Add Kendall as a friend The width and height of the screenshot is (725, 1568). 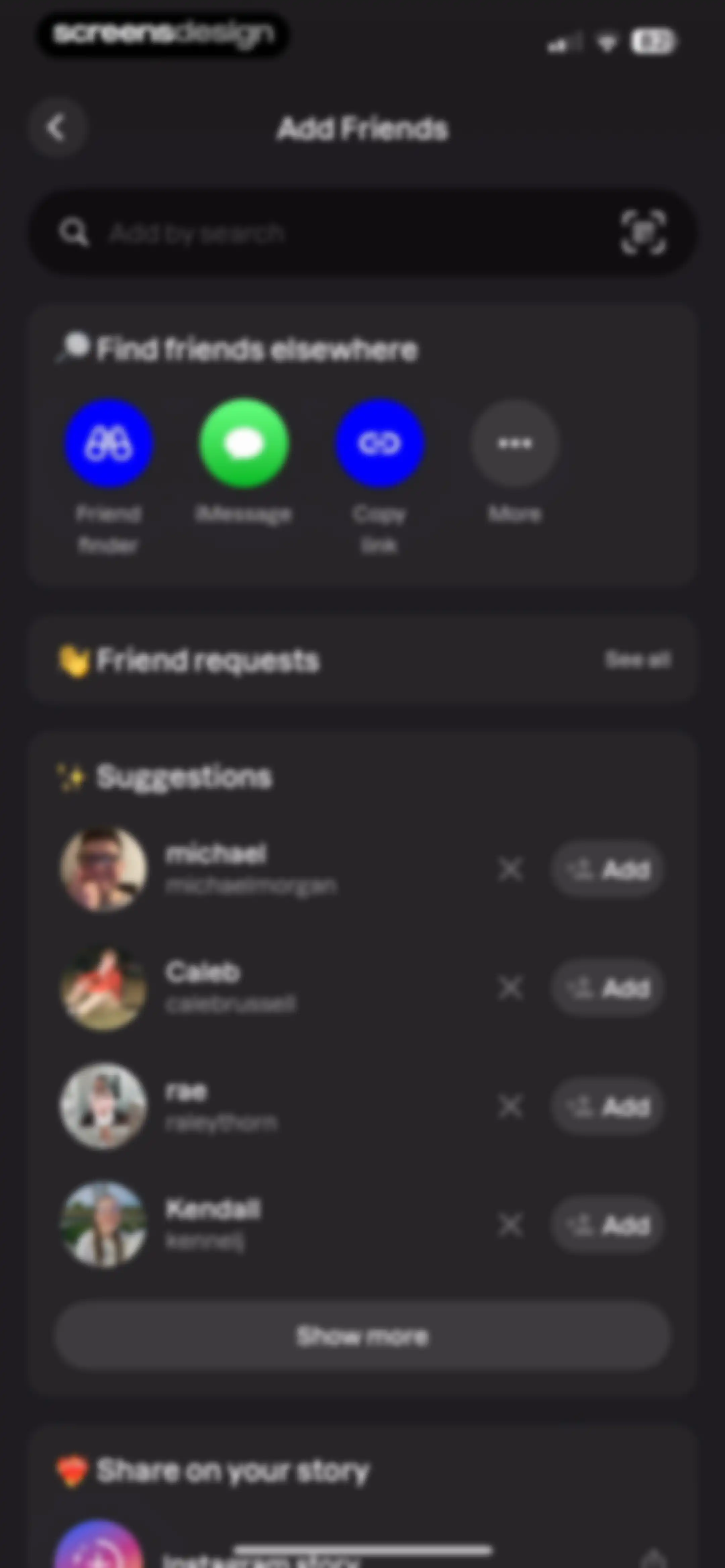click(607, 1225)
